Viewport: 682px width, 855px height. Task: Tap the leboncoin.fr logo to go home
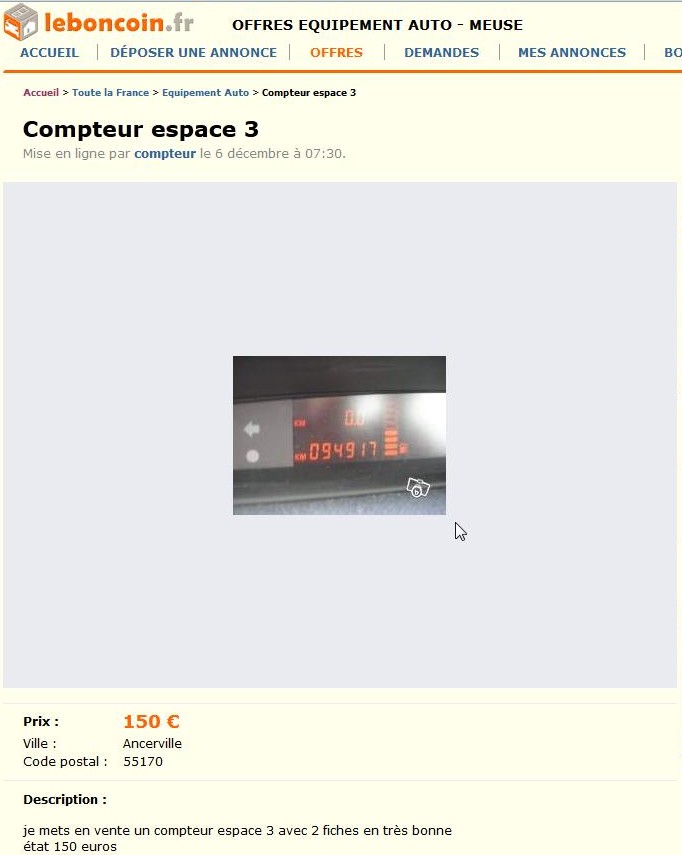(x=98, y=22)
